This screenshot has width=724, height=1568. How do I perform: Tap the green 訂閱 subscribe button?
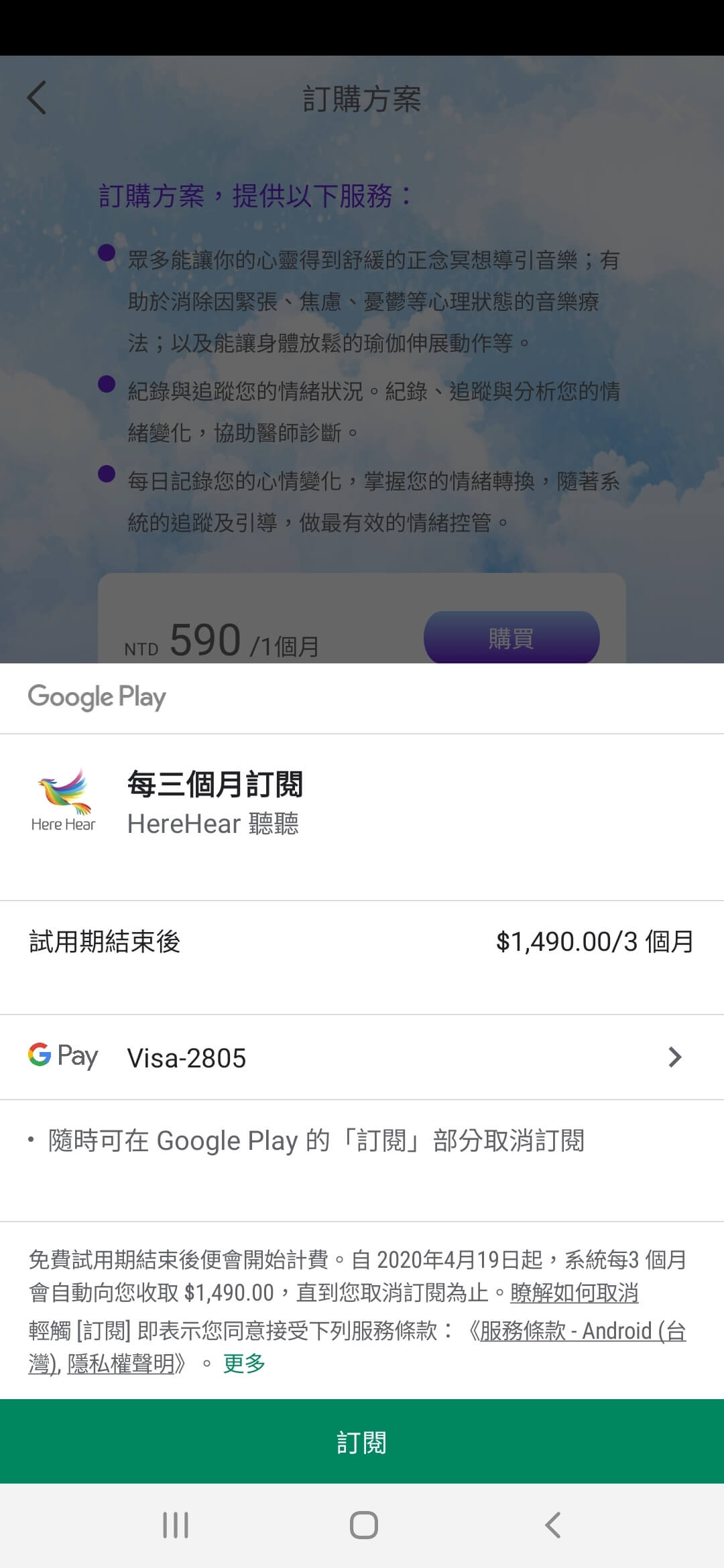coord(362,1441)
